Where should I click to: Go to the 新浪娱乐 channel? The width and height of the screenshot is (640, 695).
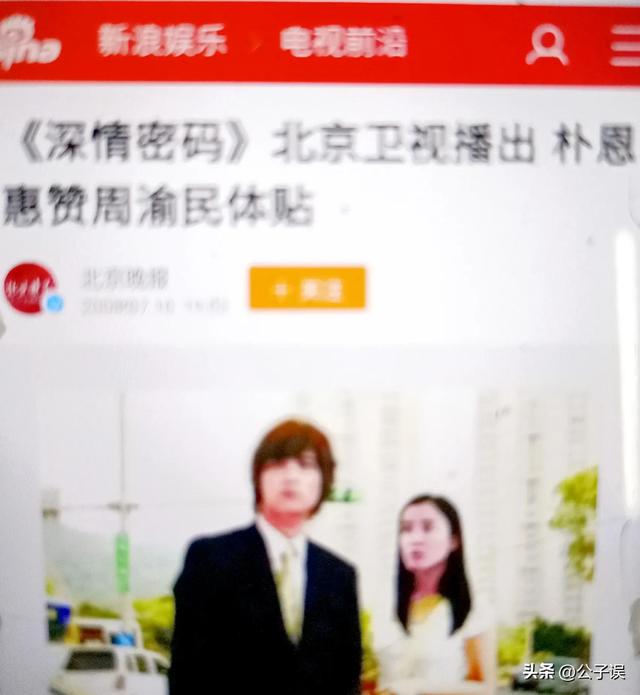pyautogui.click(x=162, y=41)
